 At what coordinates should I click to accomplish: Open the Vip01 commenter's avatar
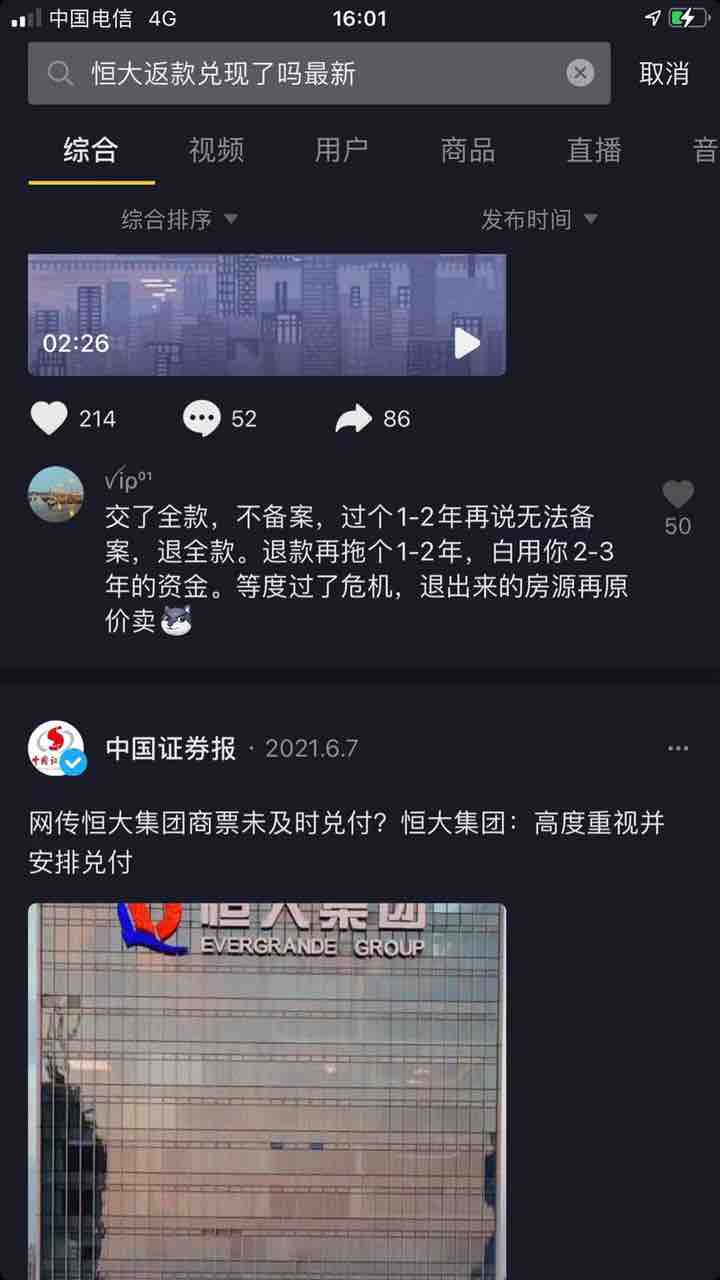click(x=56, y=494)
